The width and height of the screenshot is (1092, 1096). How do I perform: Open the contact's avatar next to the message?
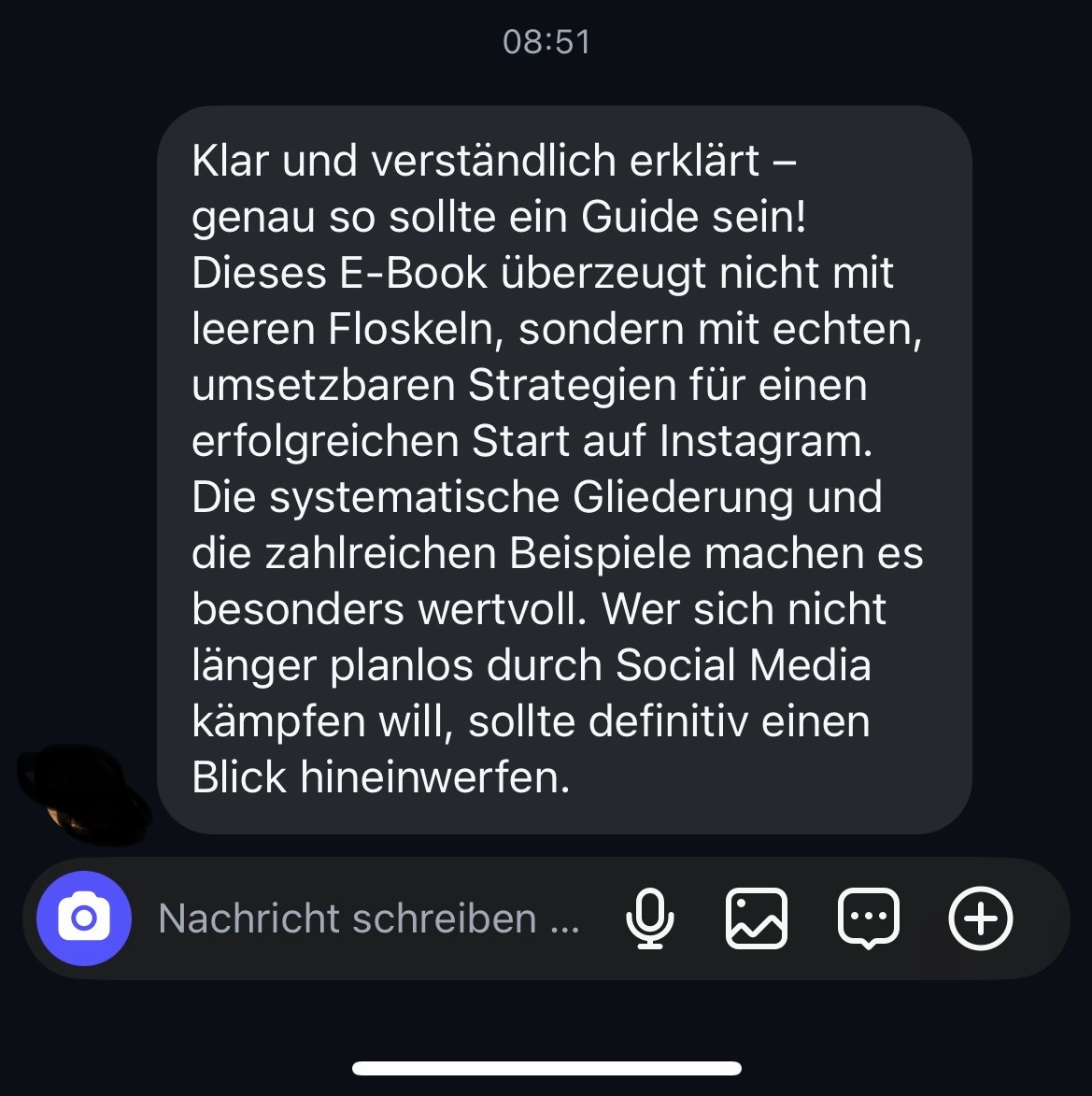coord(84,794)
